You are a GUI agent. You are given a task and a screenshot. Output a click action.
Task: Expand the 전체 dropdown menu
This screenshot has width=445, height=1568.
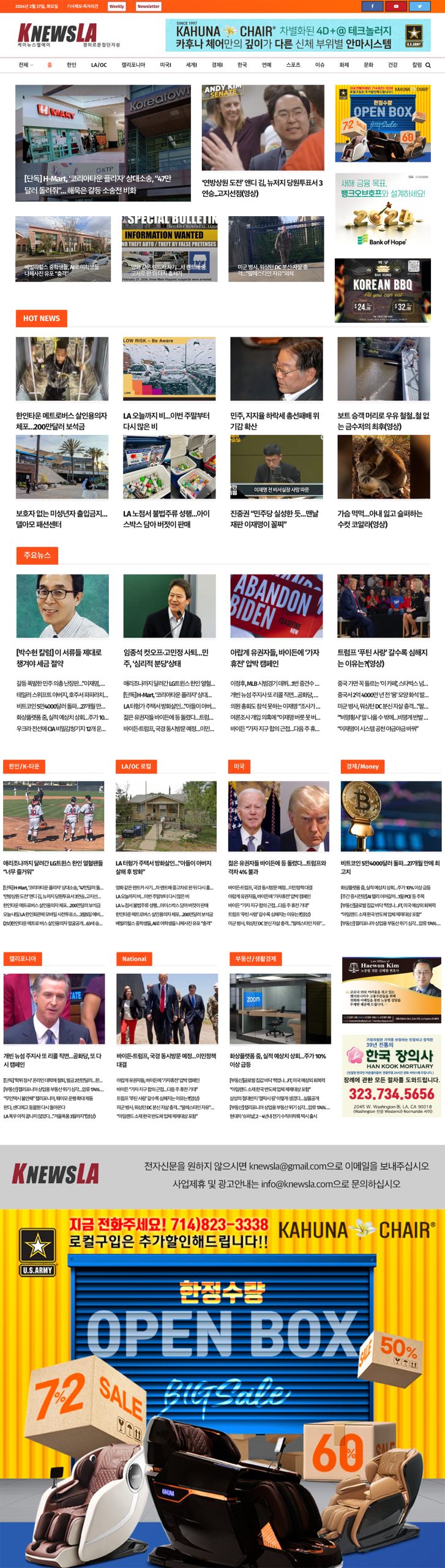point(26,65)
